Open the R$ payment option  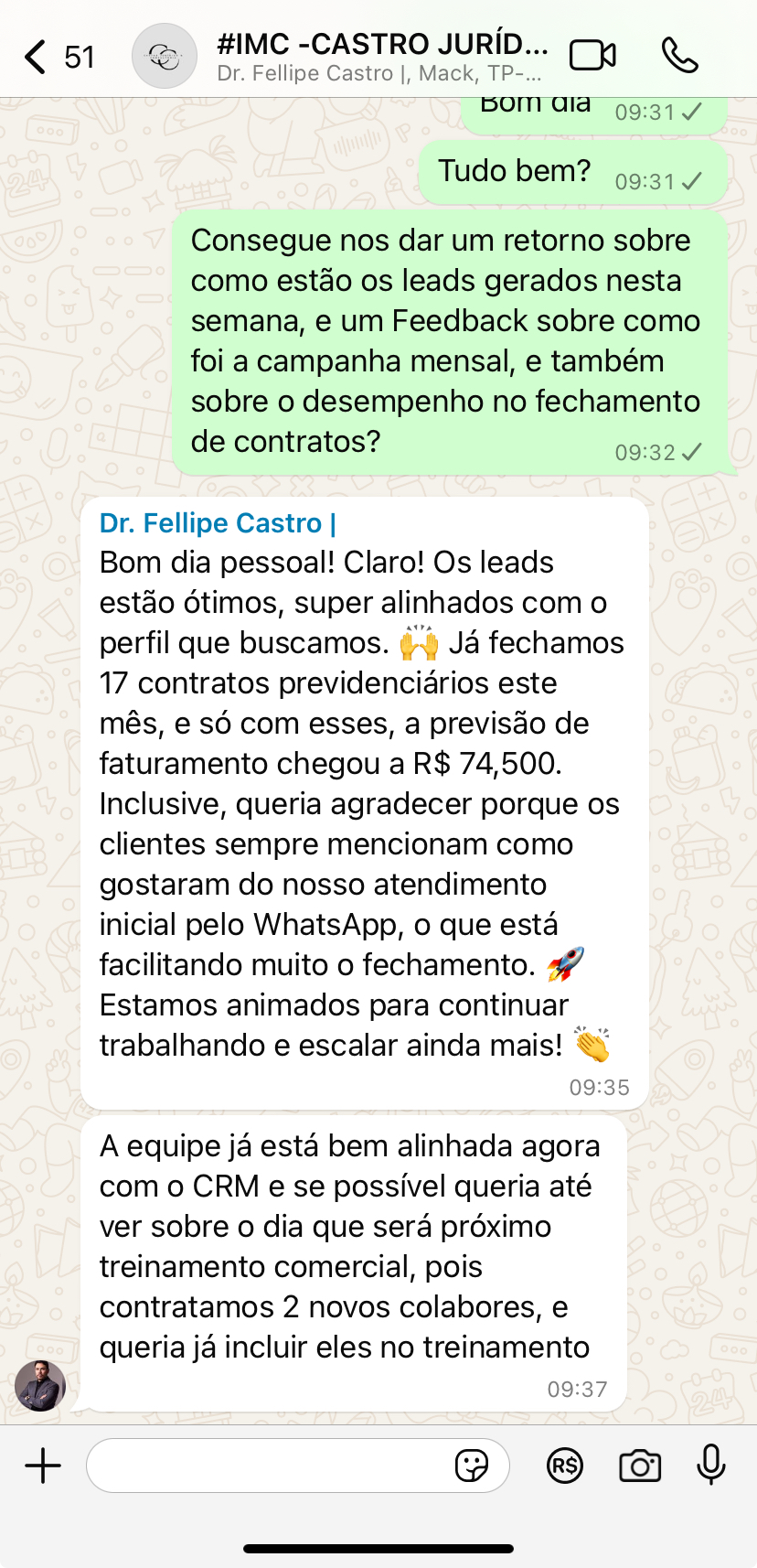(565, 1466)
